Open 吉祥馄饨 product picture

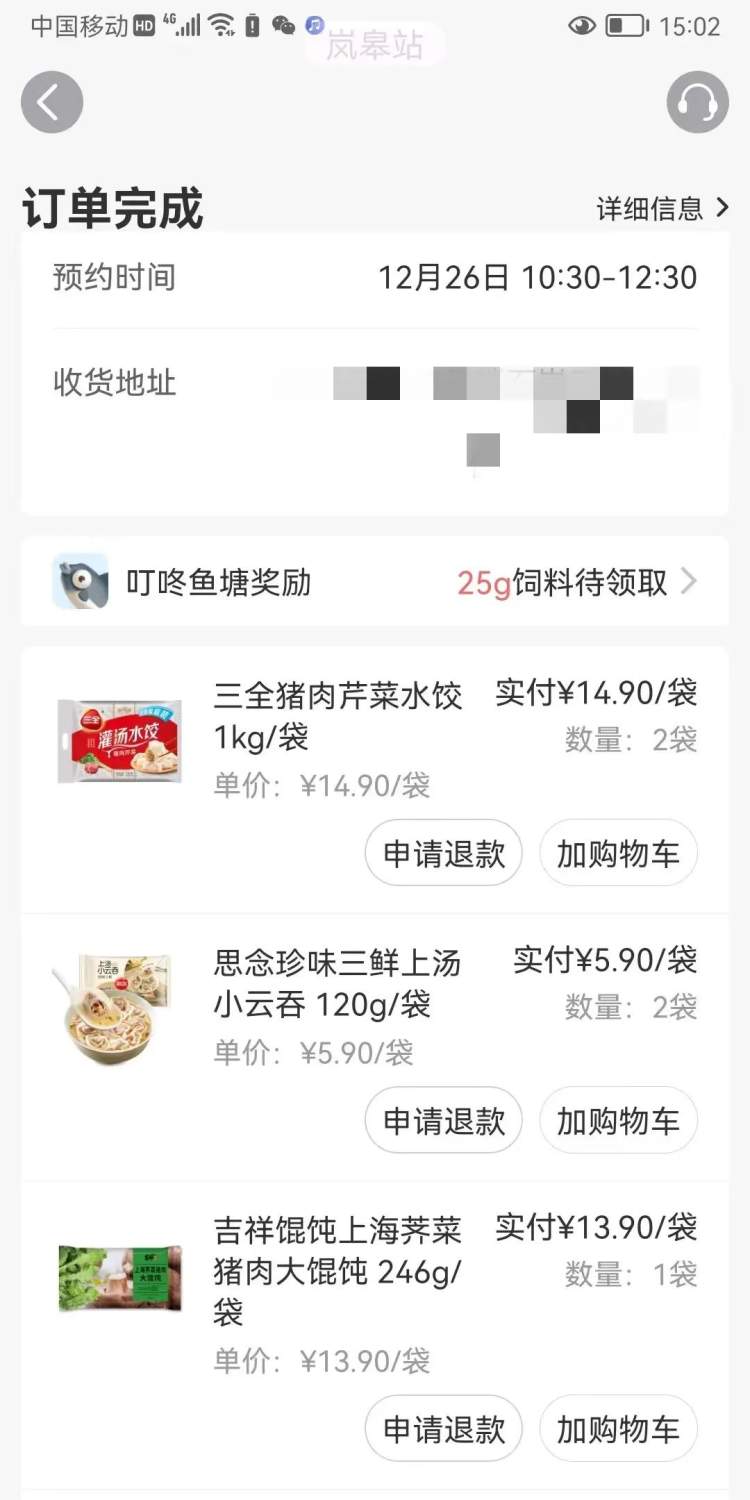[120, 1278]
